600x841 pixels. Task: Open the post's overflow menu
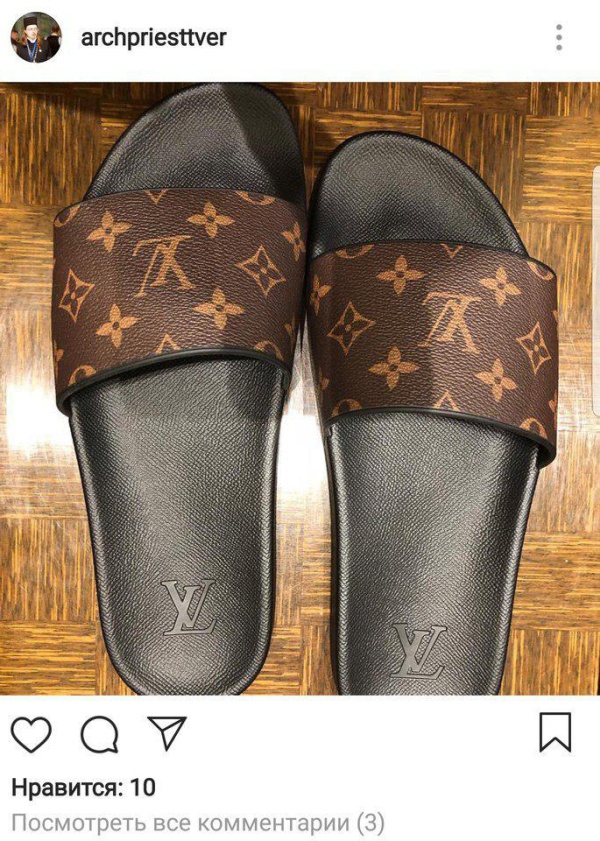[x=559, y=38]
